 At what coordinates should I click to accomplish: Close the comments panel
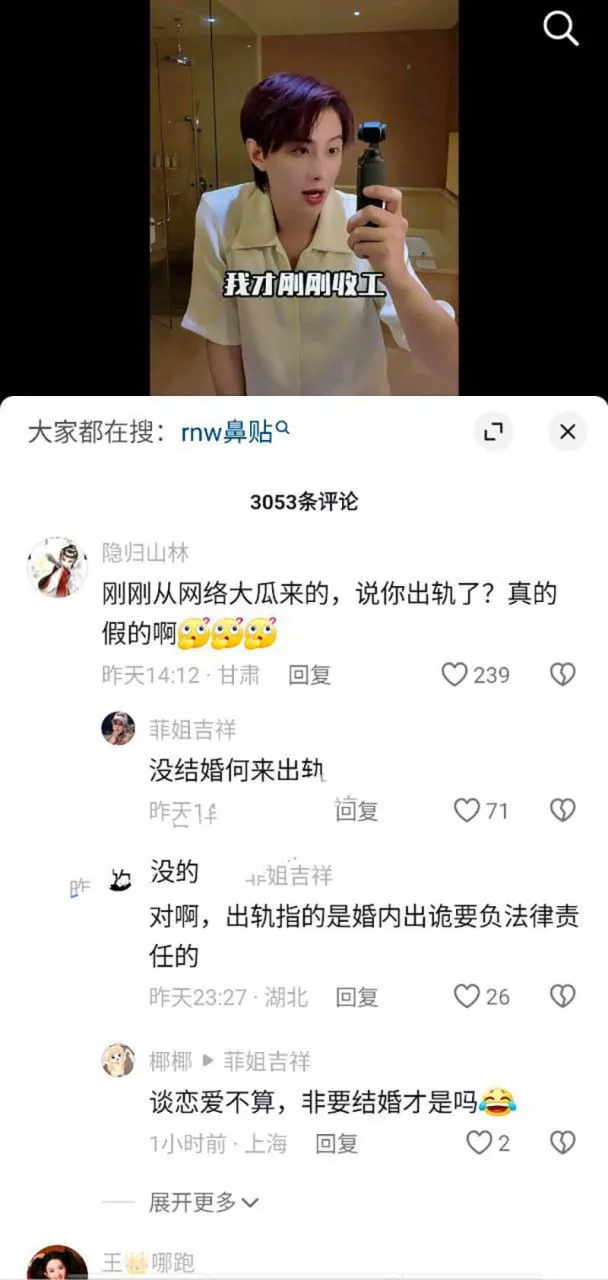click(567, 432)
